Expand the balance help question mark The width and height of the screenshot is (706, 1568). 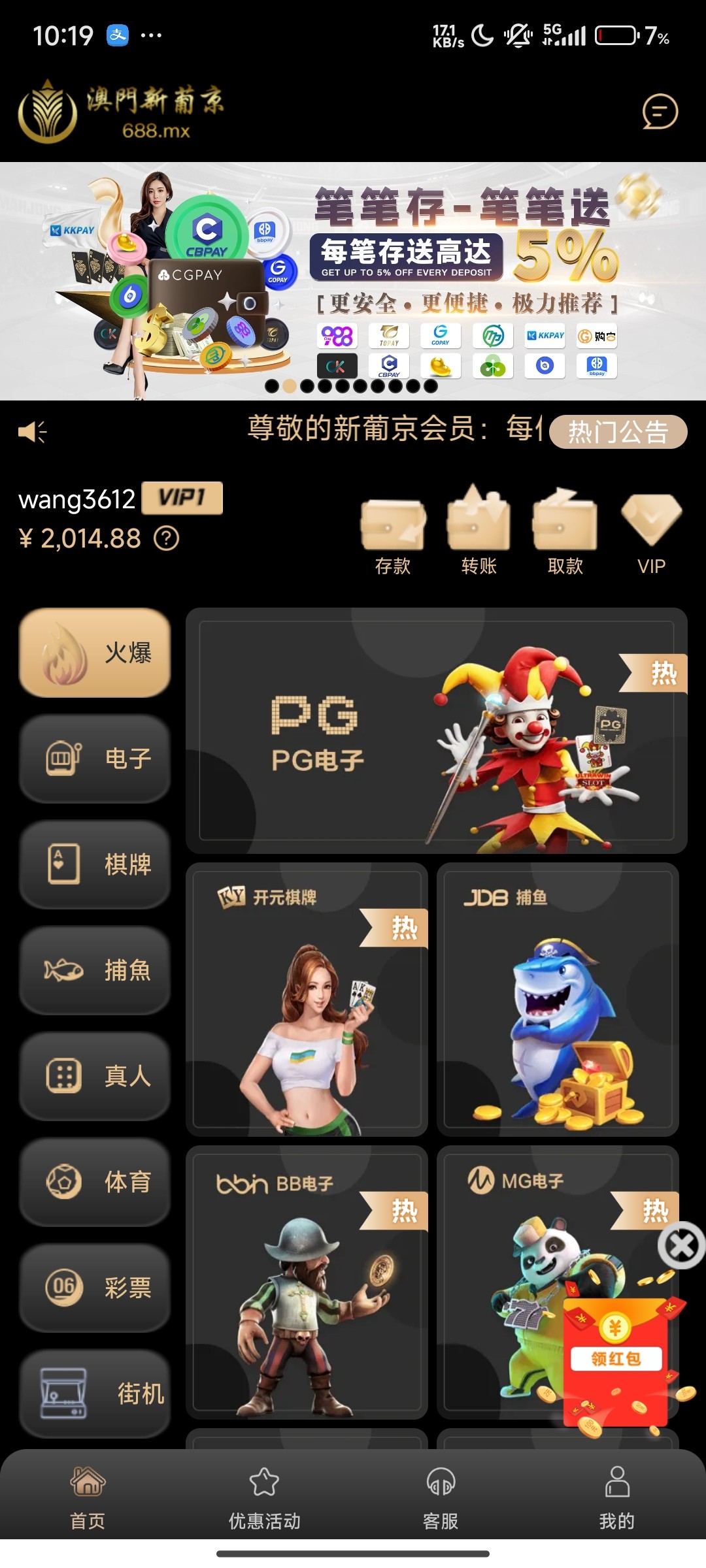coord(167,538)
